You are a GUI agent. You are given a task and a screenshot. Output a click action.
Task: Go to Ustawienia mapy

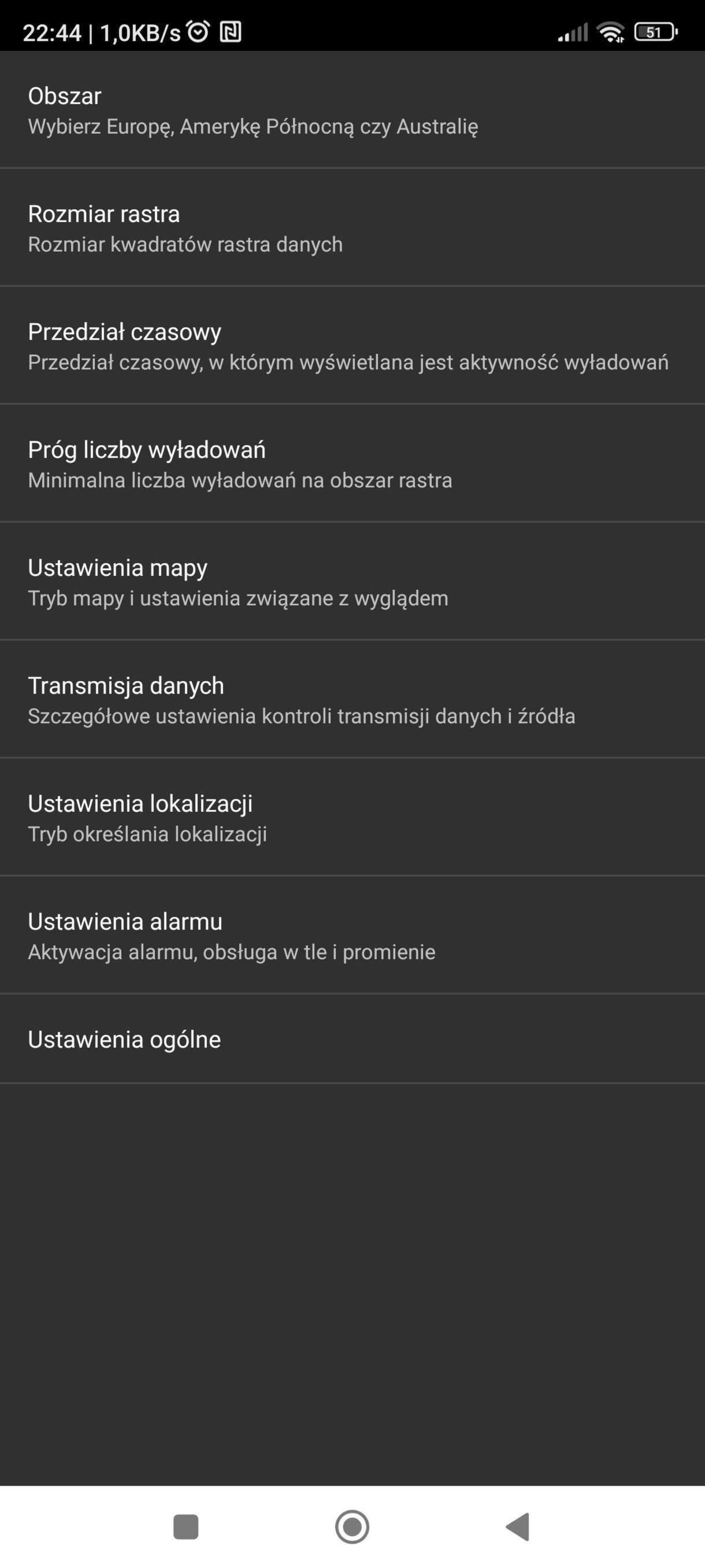point(352,582)
